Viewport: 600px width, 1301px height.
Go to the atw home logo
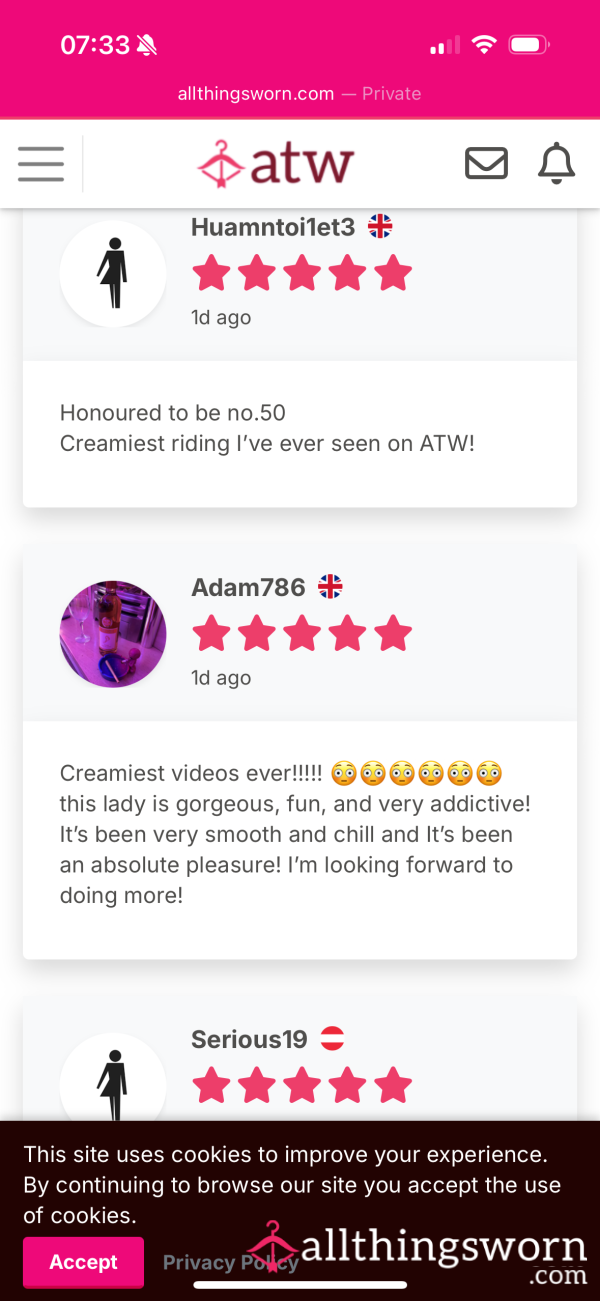(276, 164)
